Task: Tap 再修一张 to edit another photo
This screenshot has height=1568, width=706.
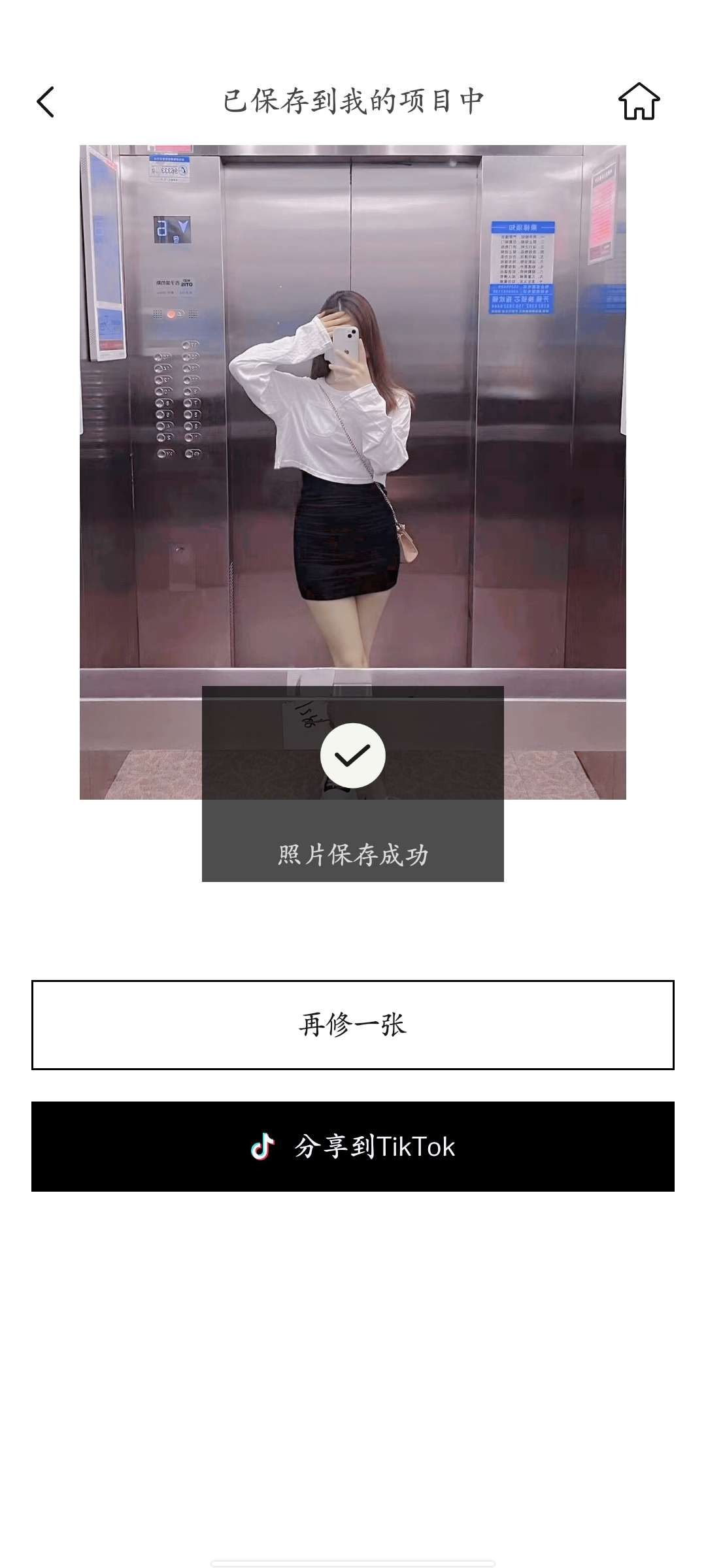Action: pos(353,1024)
